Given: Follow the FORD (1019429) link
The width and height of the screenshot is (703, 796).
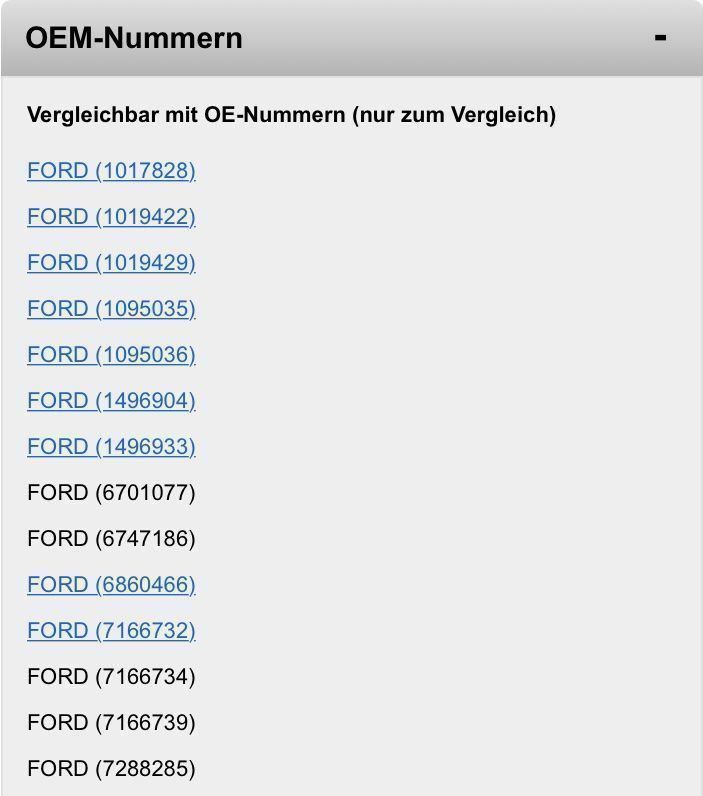Looking at the screenshot, I should (x=111, y=263).
